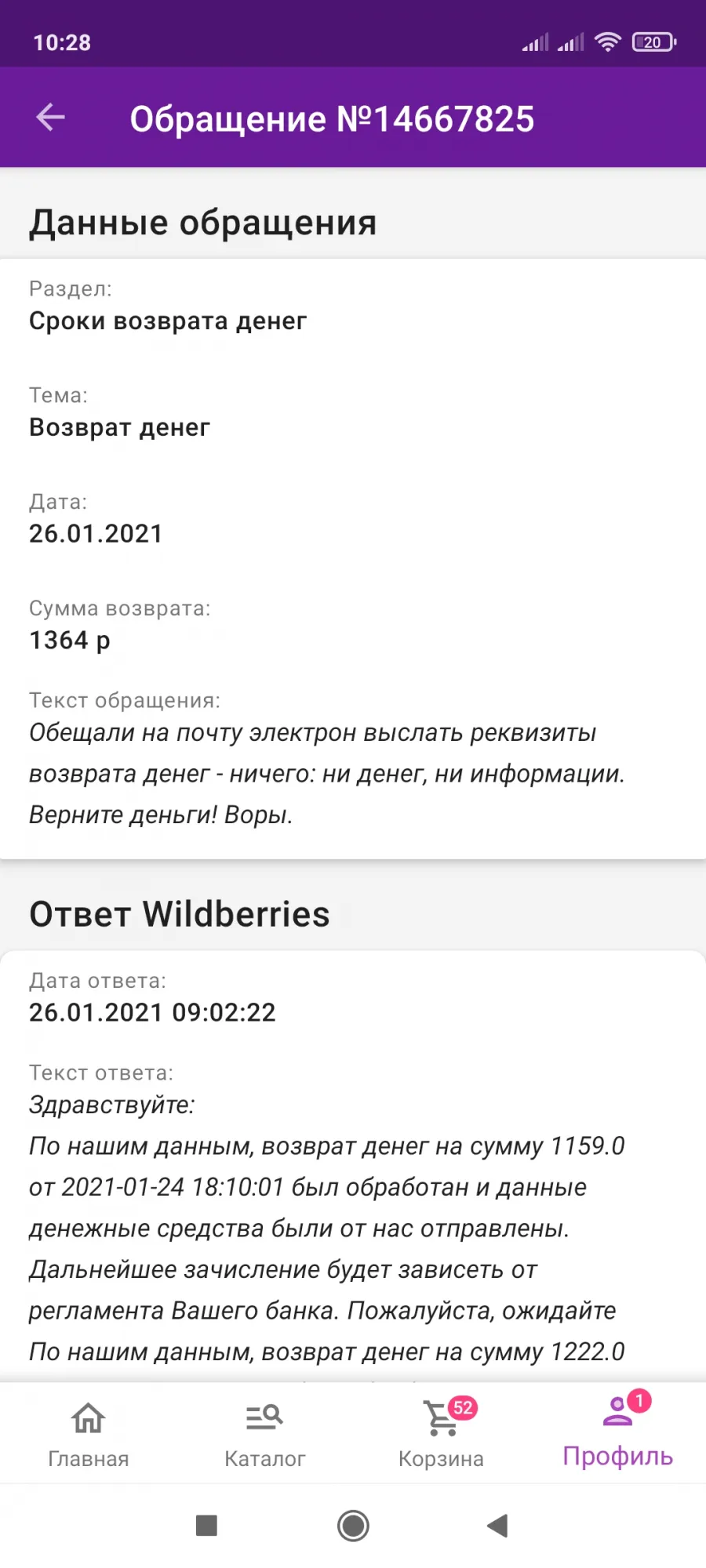
Task: Open the Корзина tab with 52 items
Action: [x=441, y=1434]
